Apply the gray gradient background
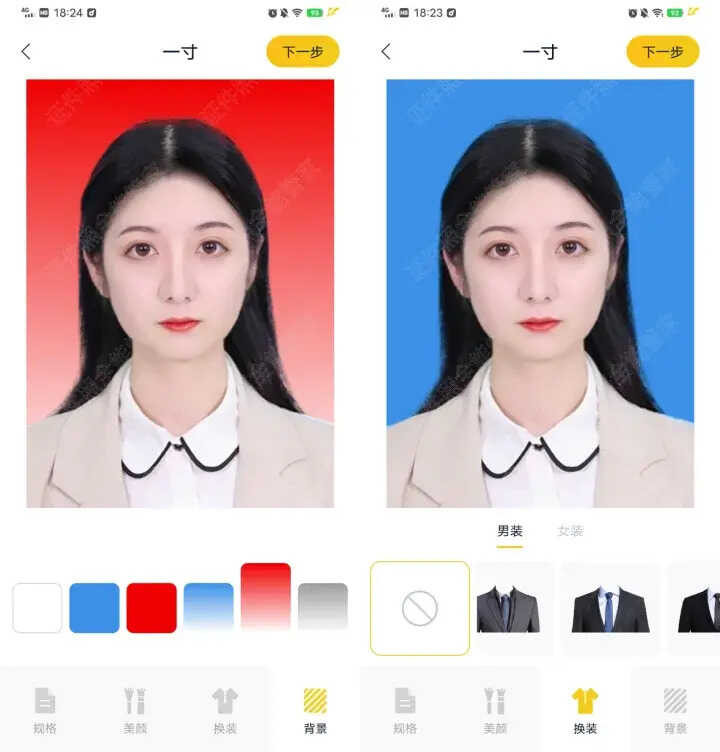Image resolution: width=720 pixels, height=752 pixels. coord(322,608)
